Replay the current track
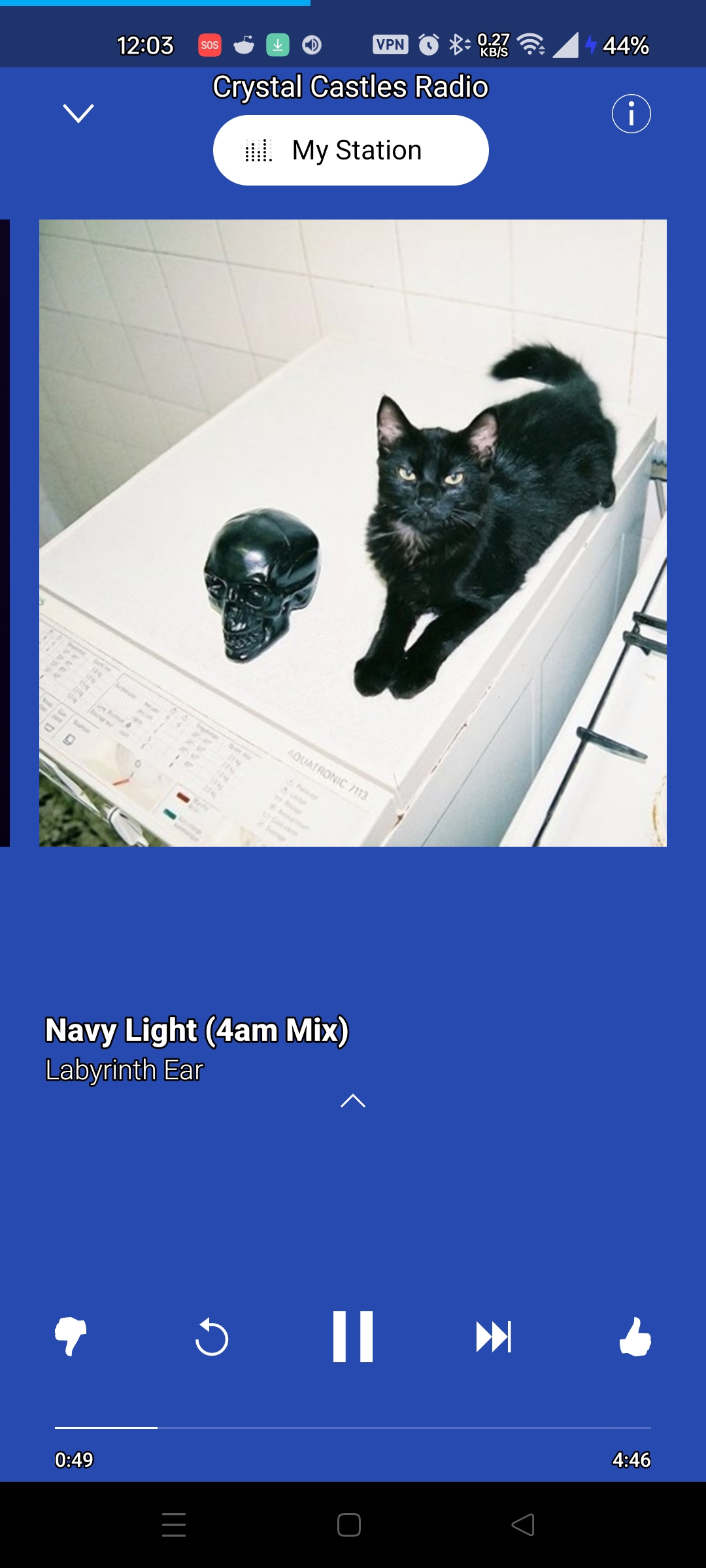706x1568 pixels. (212, 1337)
